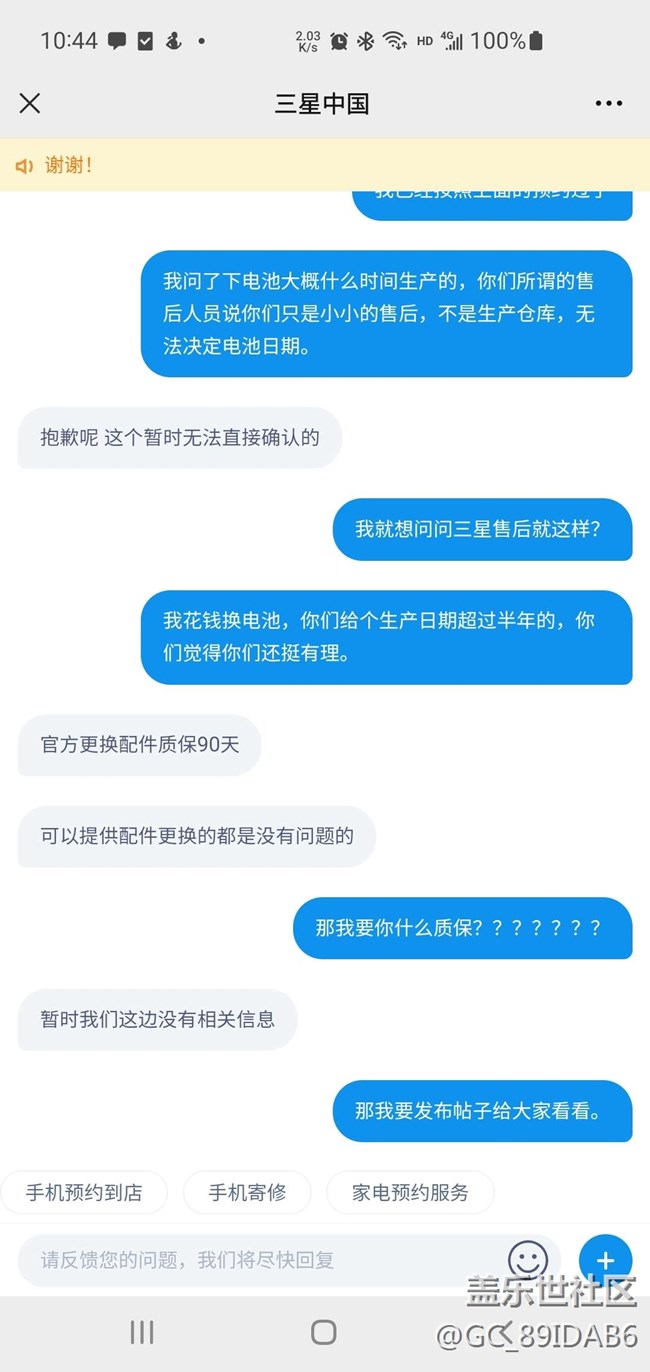Select the 手机预约到店 quick option
The height and width of the screenshot is (1372, 650).
click(x=84, y=1192)
